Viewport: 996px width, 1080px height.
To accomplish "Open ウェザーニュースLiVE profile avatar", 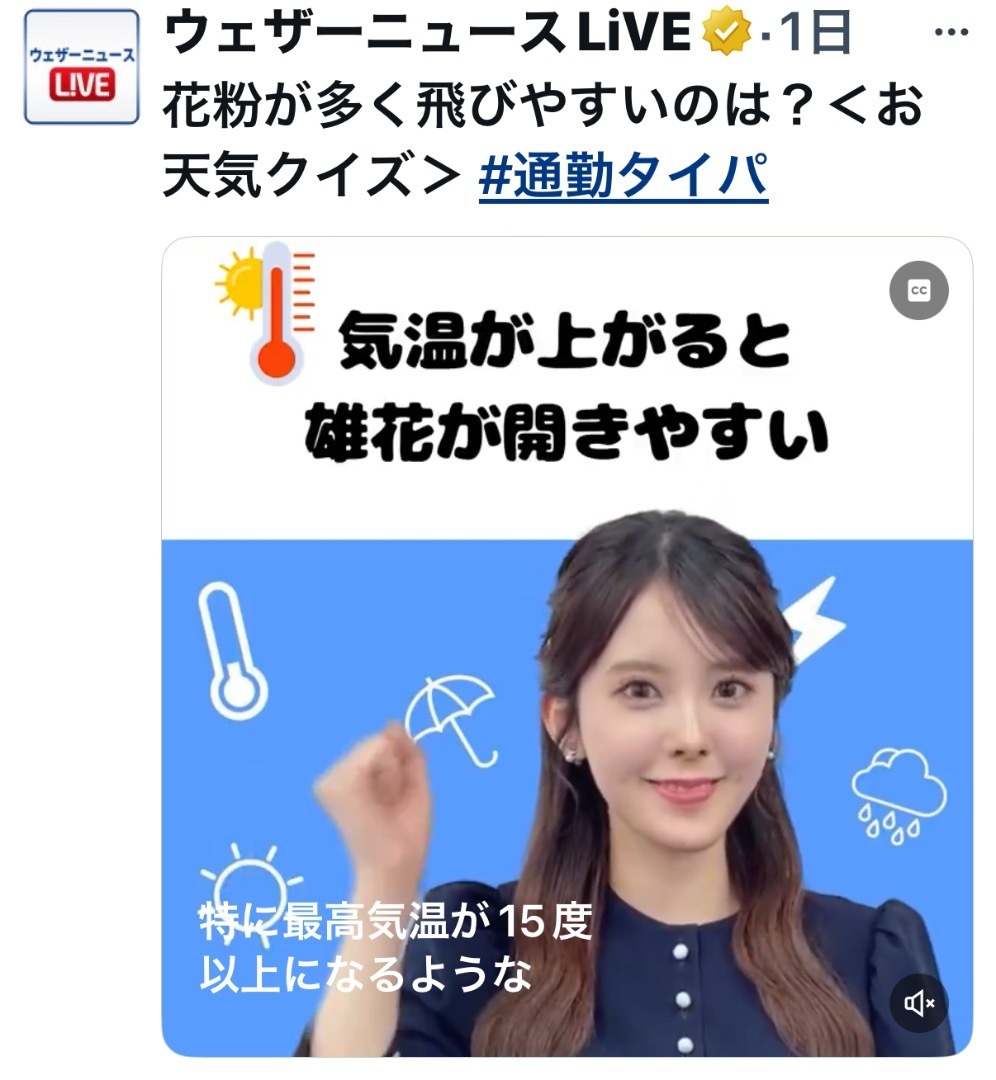I will tap(81, 67).
